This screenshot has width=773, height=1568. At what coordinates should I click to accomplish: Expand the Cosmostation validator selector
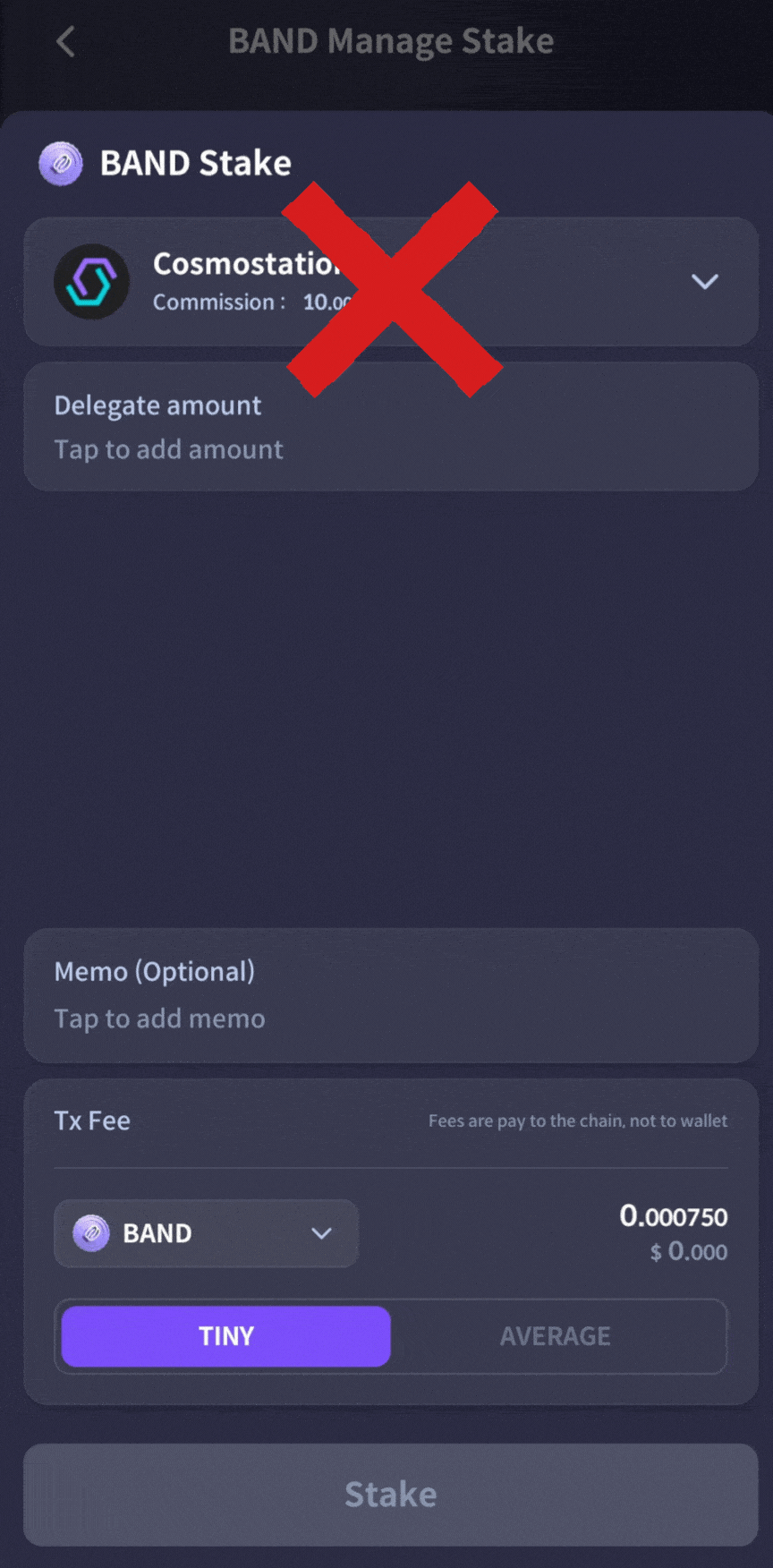coord(704,282)
